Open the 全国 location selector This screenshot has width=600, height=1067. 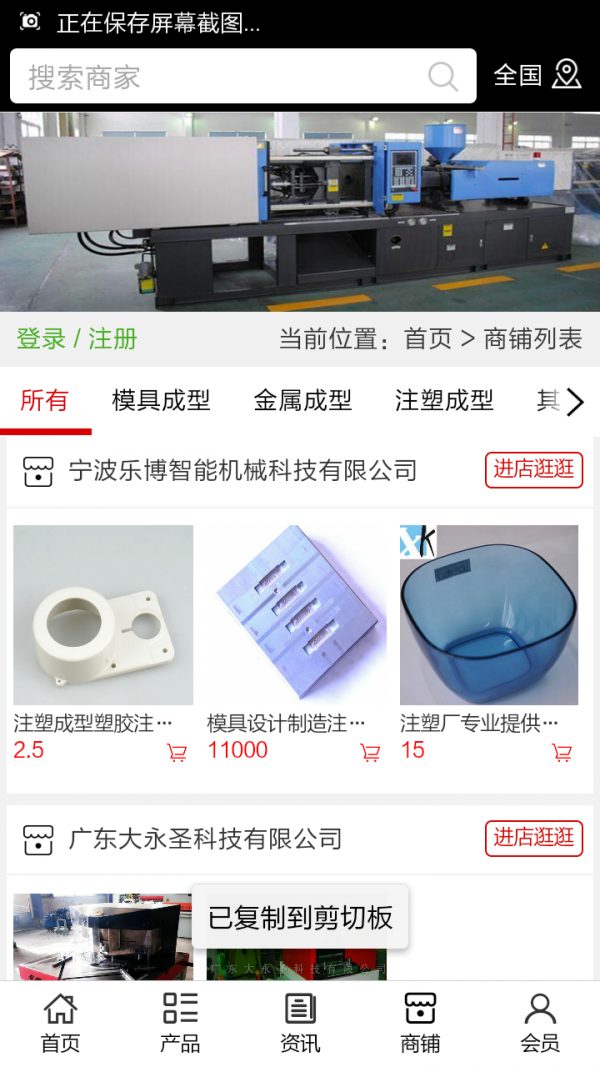pyautogui.click(x=537, y=75)
